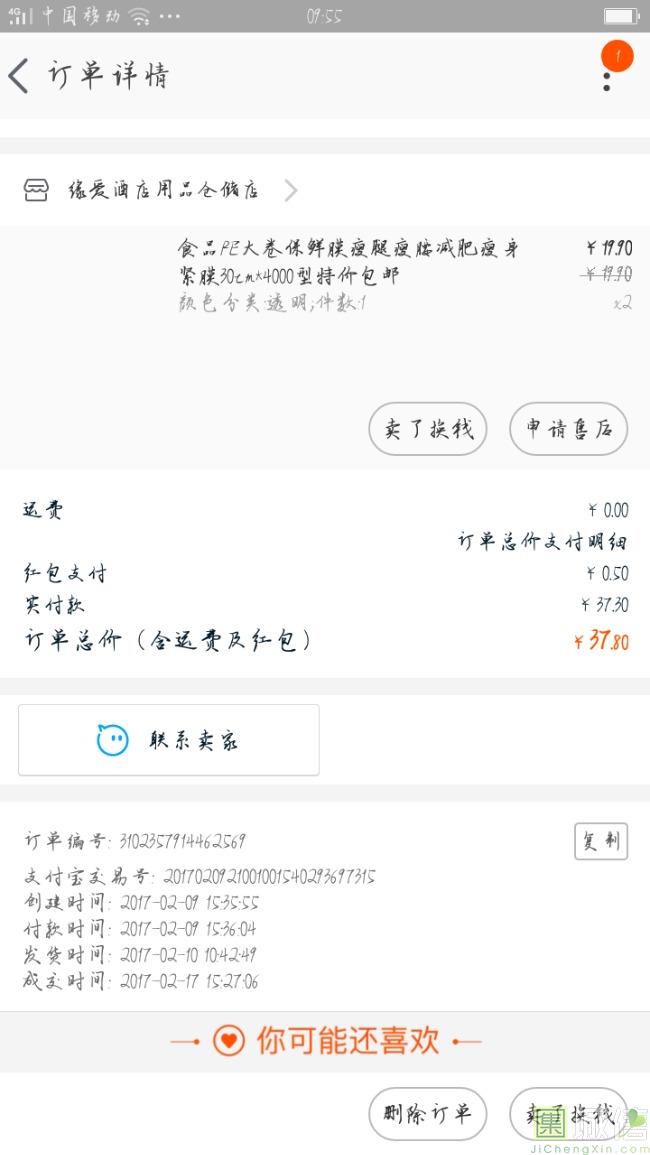The width and height of the screenshot is (650, 1155).
Task: Select 申请售后 for this order
Action: pyautogui.click(x=568, y=430)
